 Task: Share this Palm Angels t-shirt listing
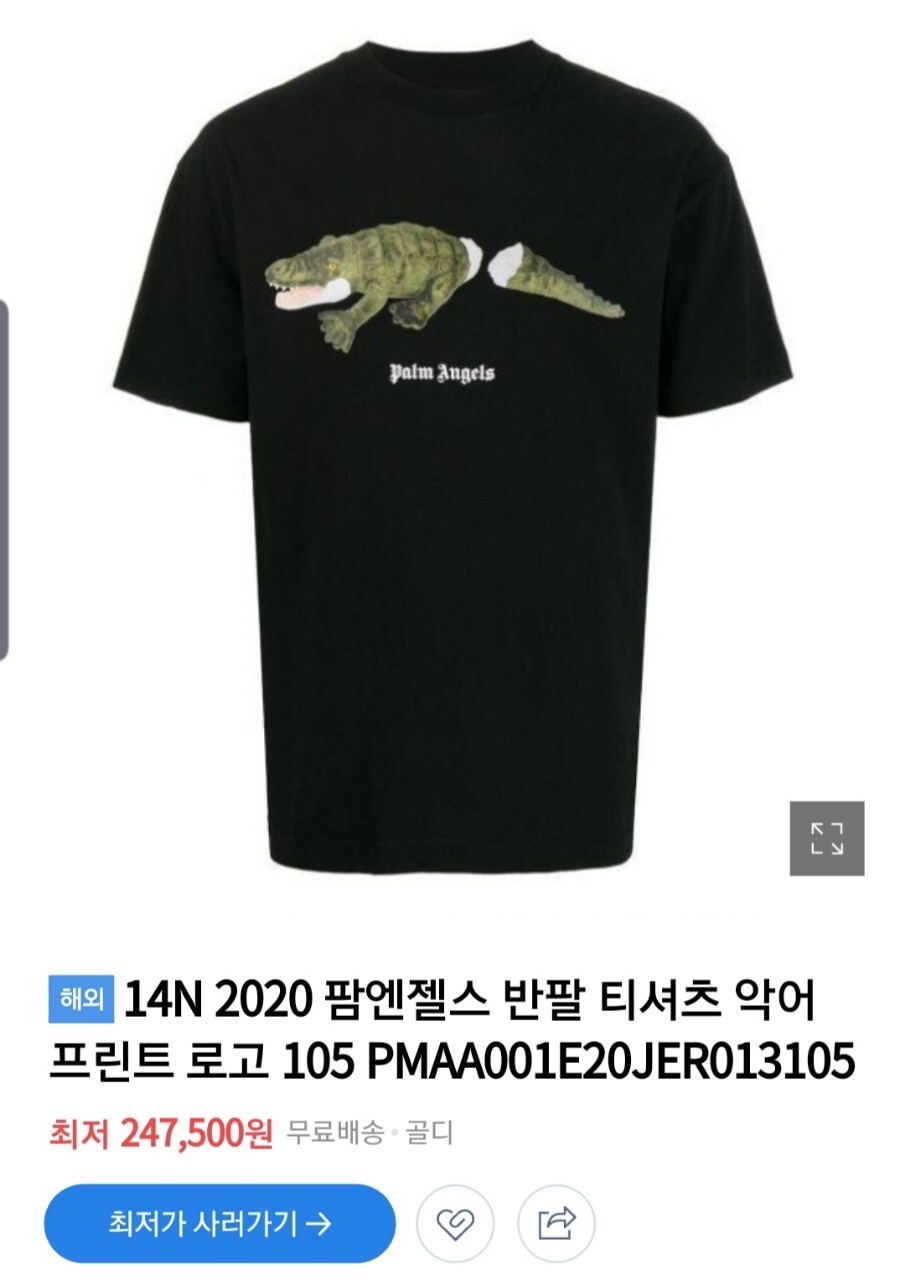[556, 1223]
